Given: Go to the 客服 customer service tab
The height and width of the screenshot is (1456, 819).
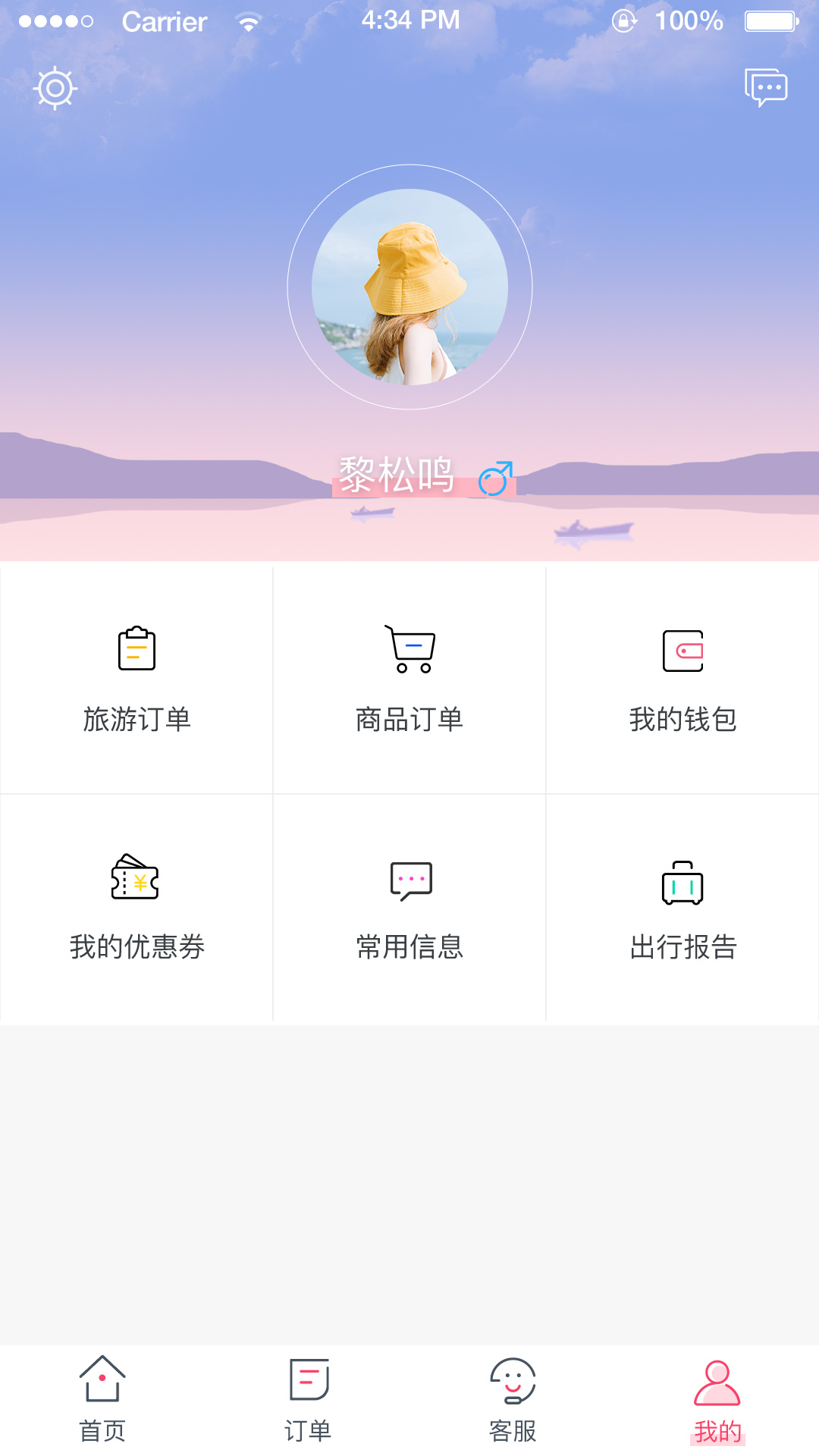Looking at the screenshot, I should [513, 1399].
